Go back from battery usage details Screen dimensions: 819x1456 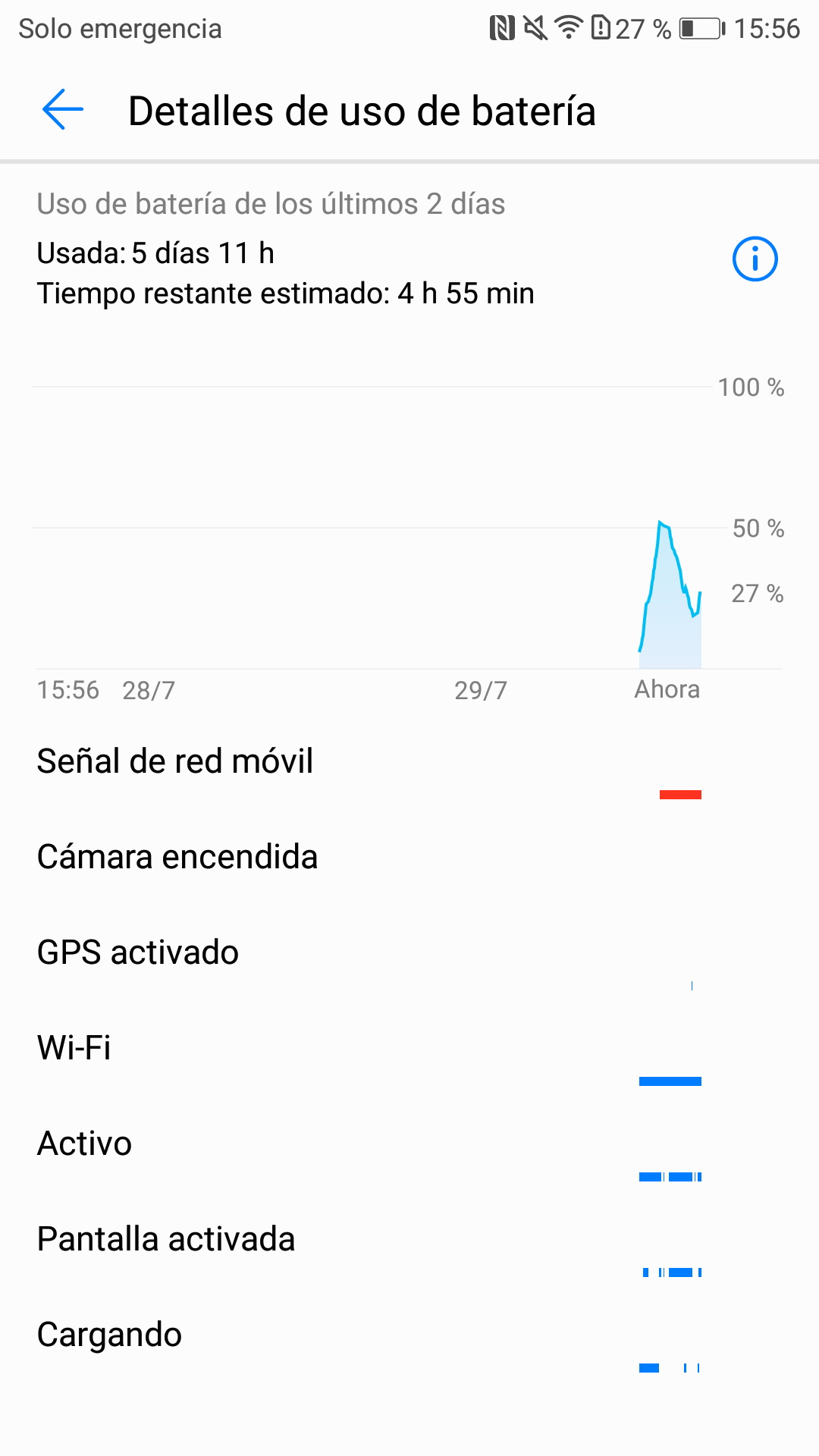(63, 110)
